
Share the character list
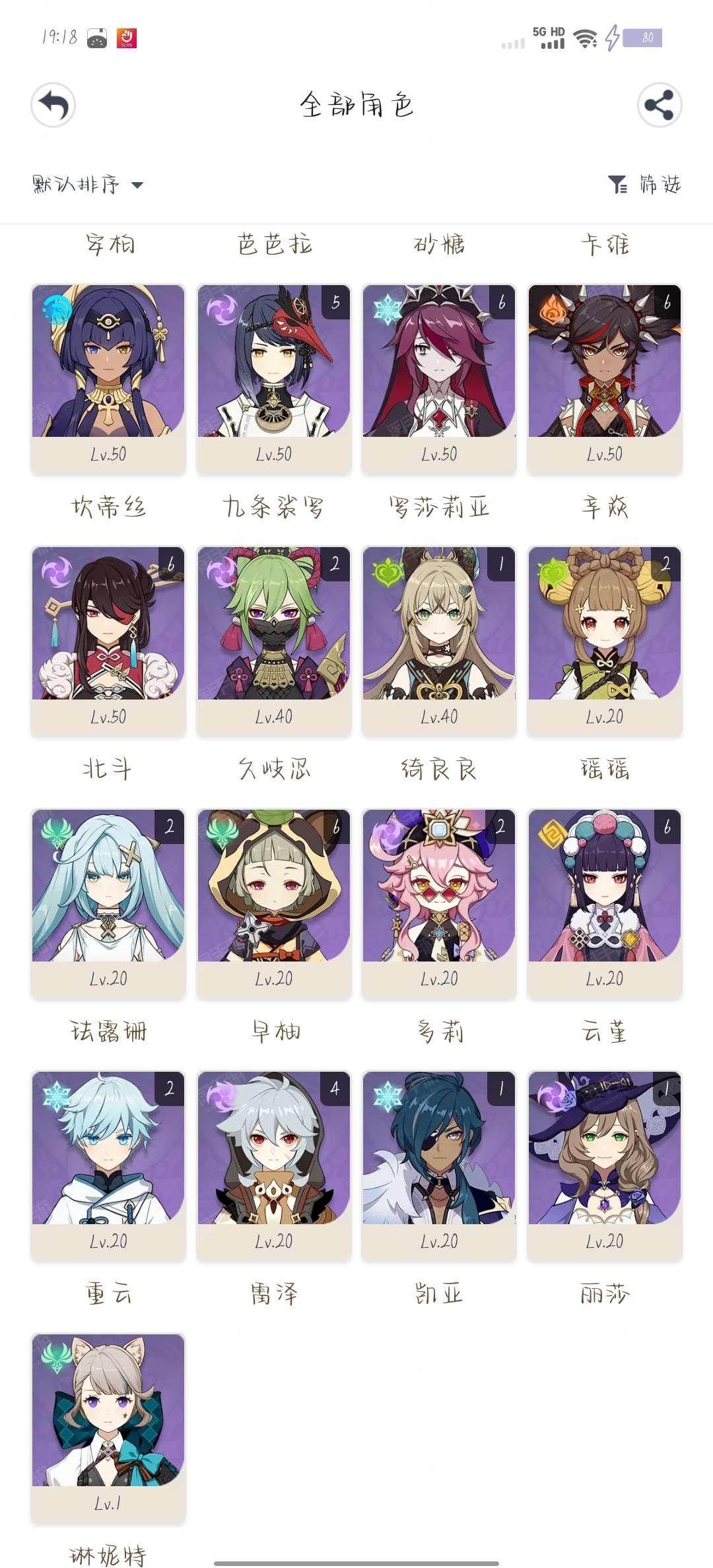pyautogui.click(x=660, y=105)
